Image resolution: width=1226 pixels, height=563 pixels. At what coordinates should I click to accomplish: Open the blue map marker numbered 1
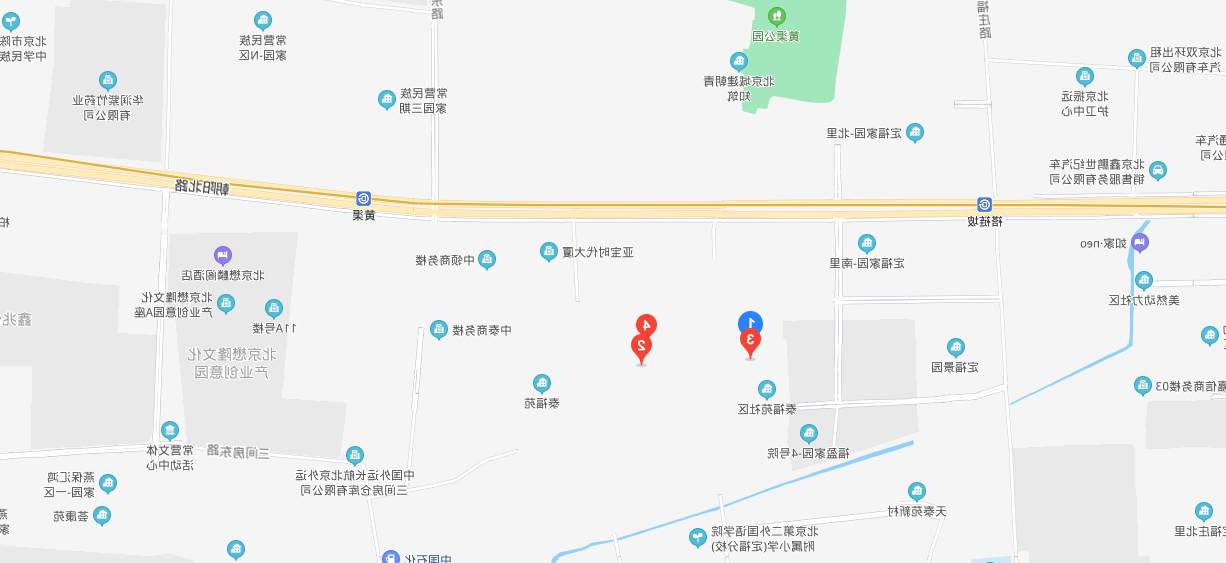point(750,320)
